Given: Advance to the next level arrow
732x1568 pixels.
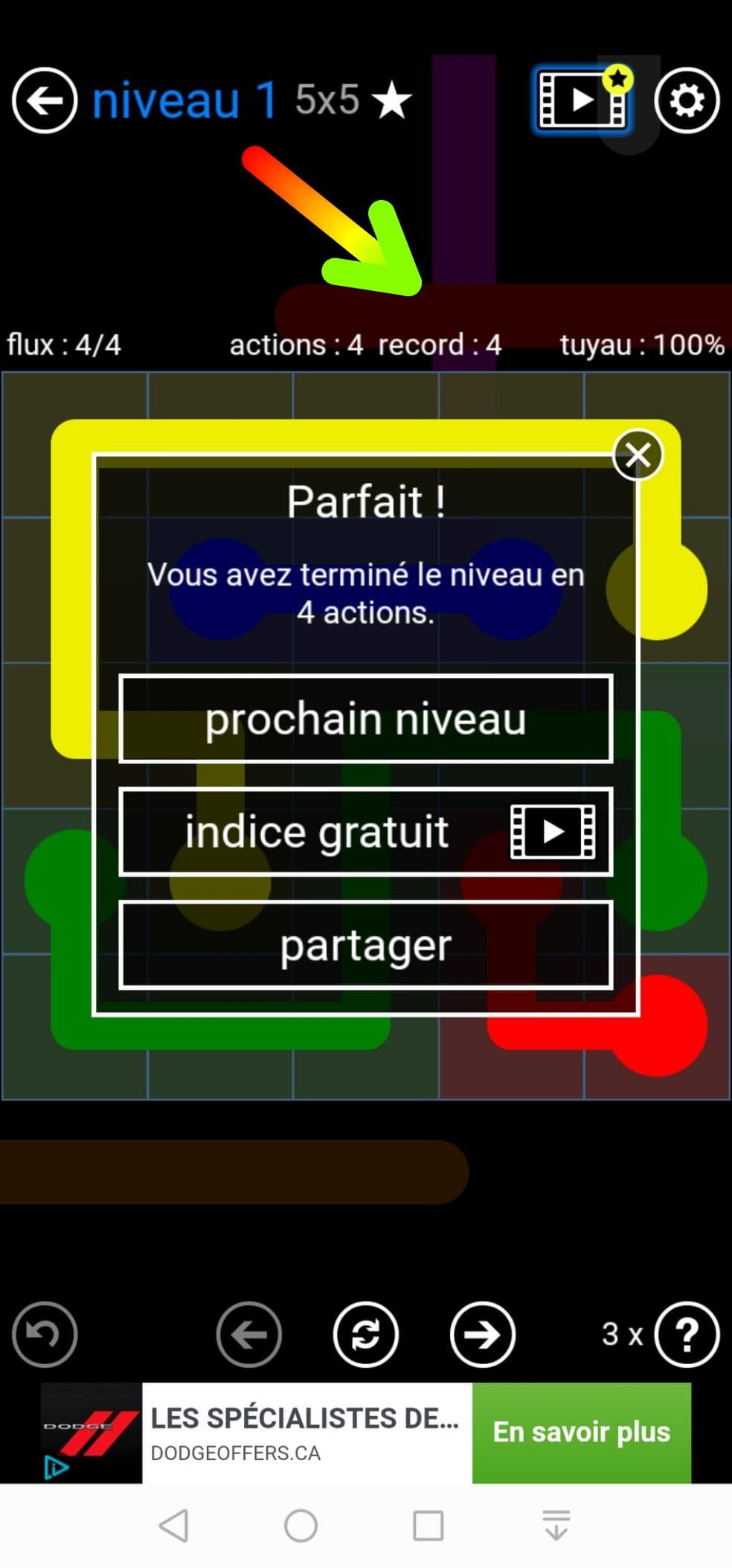Looking at the screenshot, I should 482,1334.
